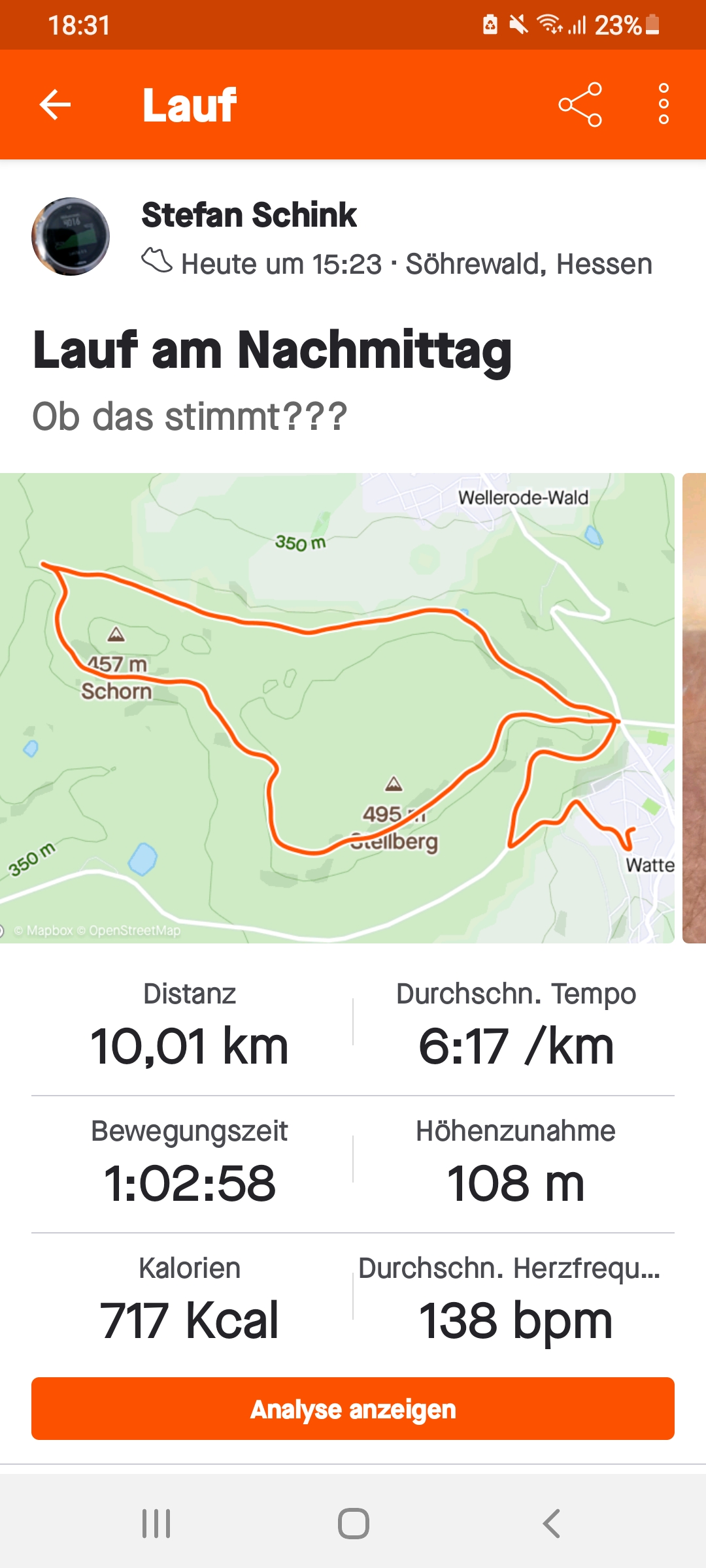The image size is (706, 1568).
Task: Tap the Analyse anzeigen button
Action: 353,1409
